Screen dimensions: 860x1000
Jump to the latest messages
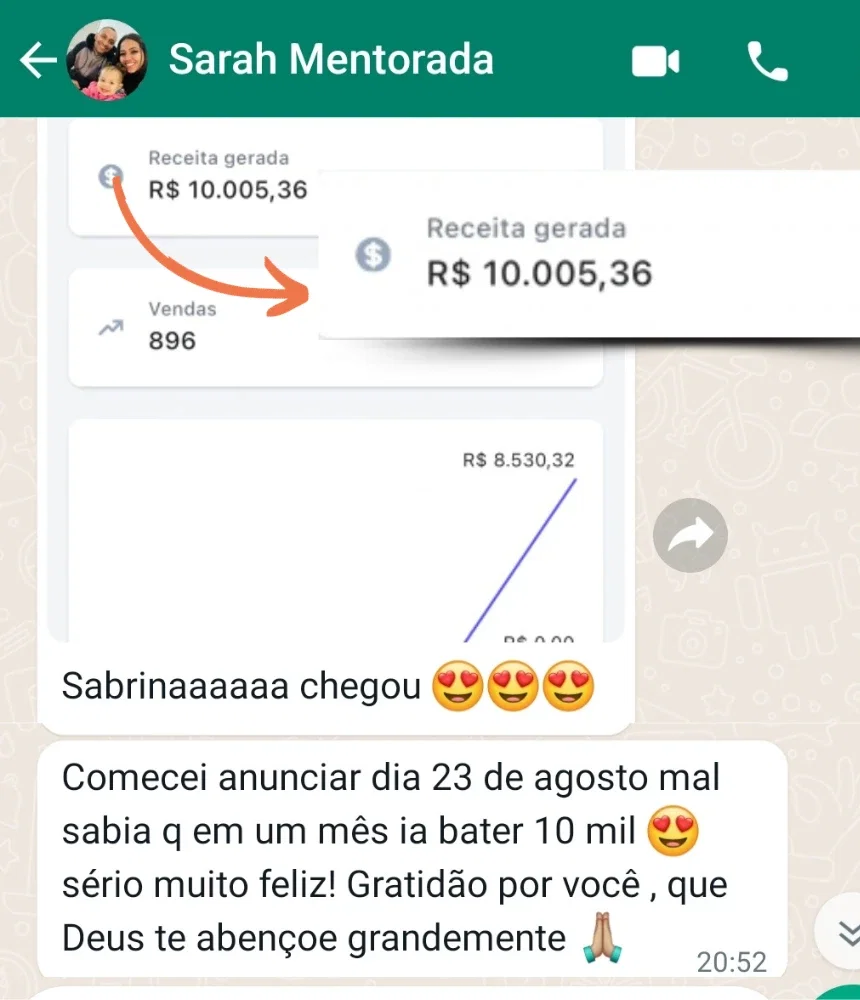[x=845, y=933]
